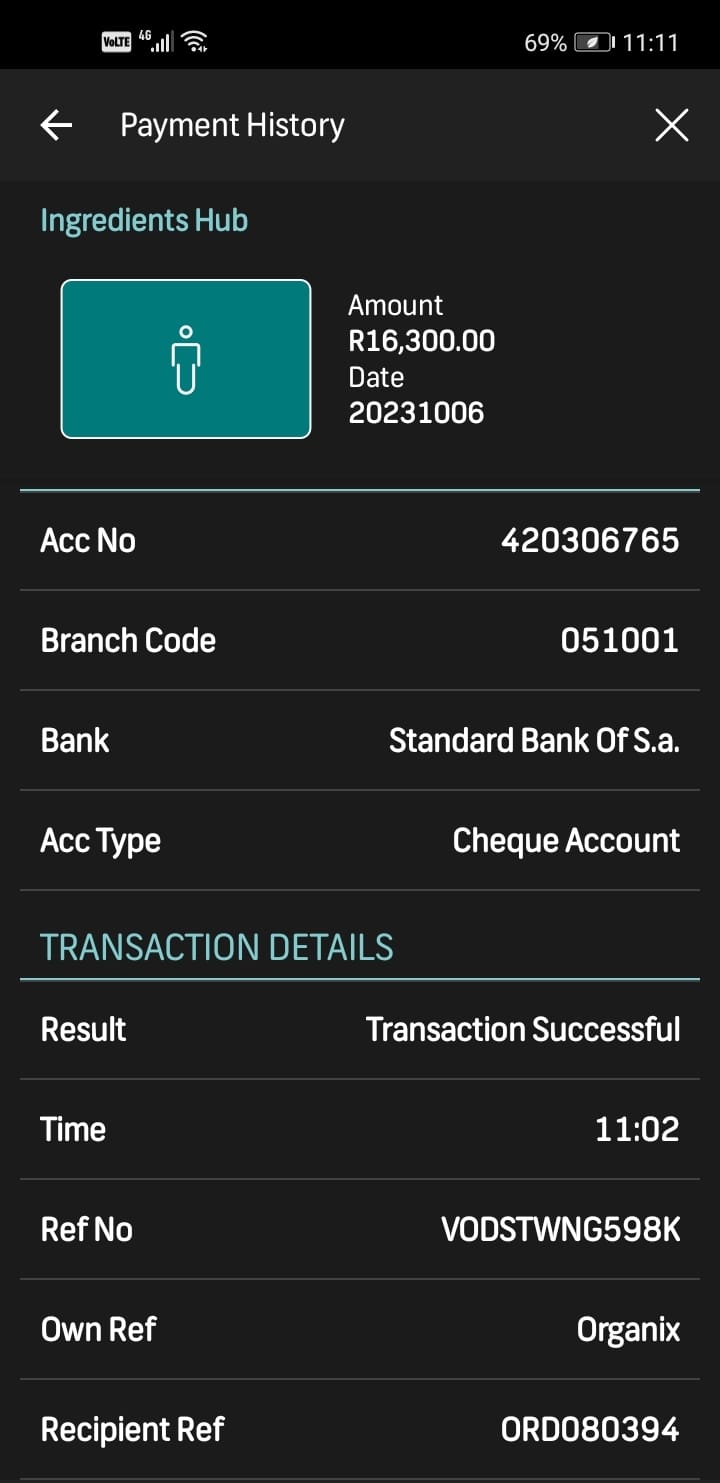Go back from Payment History
720x1483 pixels.
pos(57,125)
